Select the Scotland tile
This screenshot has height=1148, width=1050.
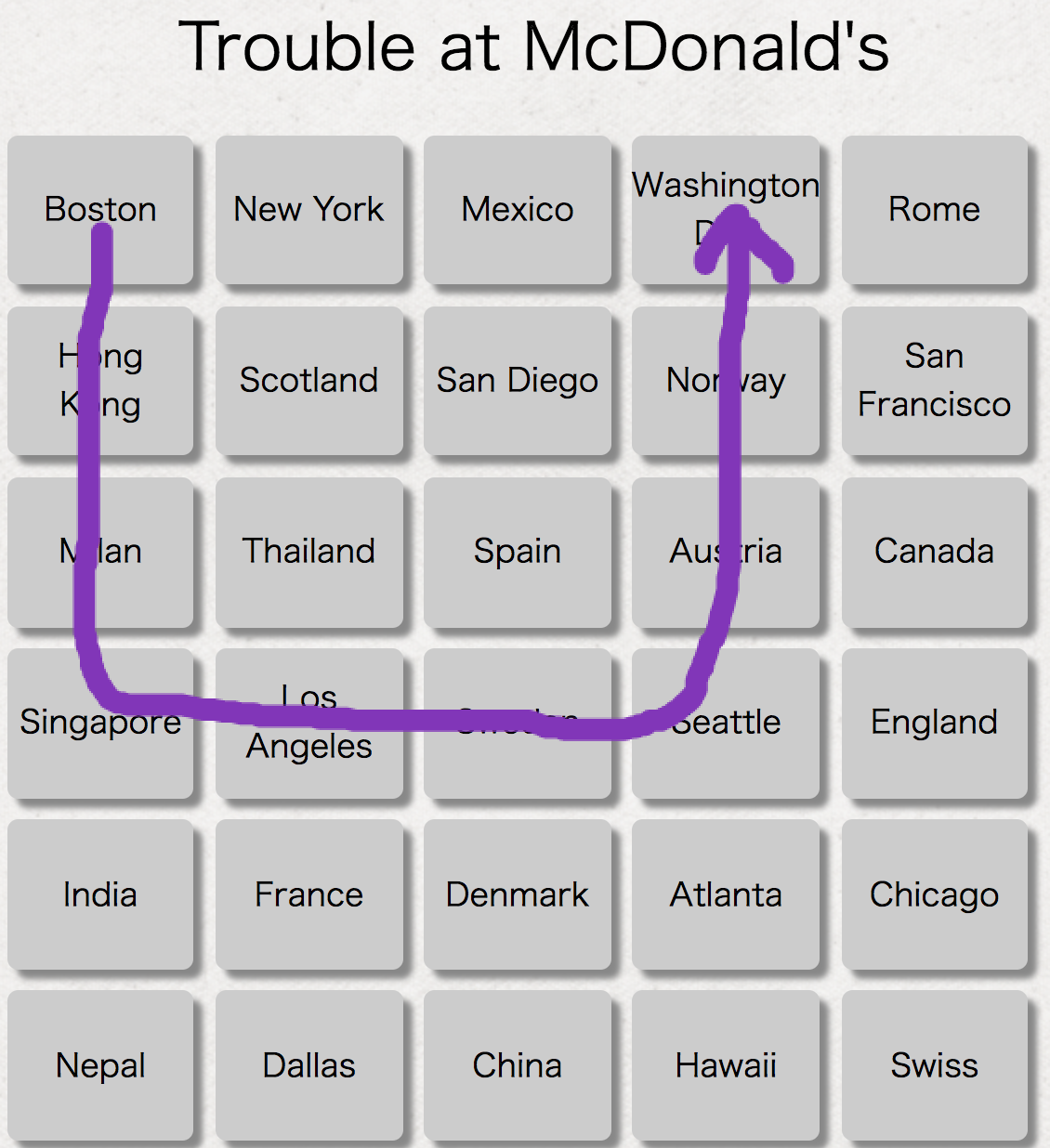[x=308, y=381]
